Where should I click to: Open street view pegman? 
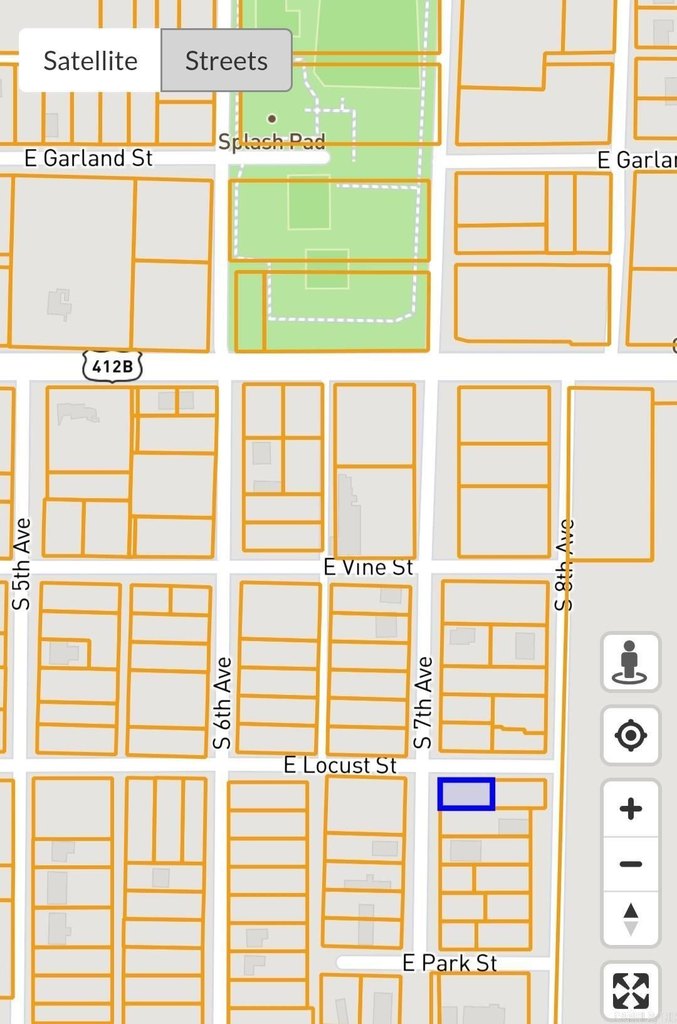click(x=630, y=662)
